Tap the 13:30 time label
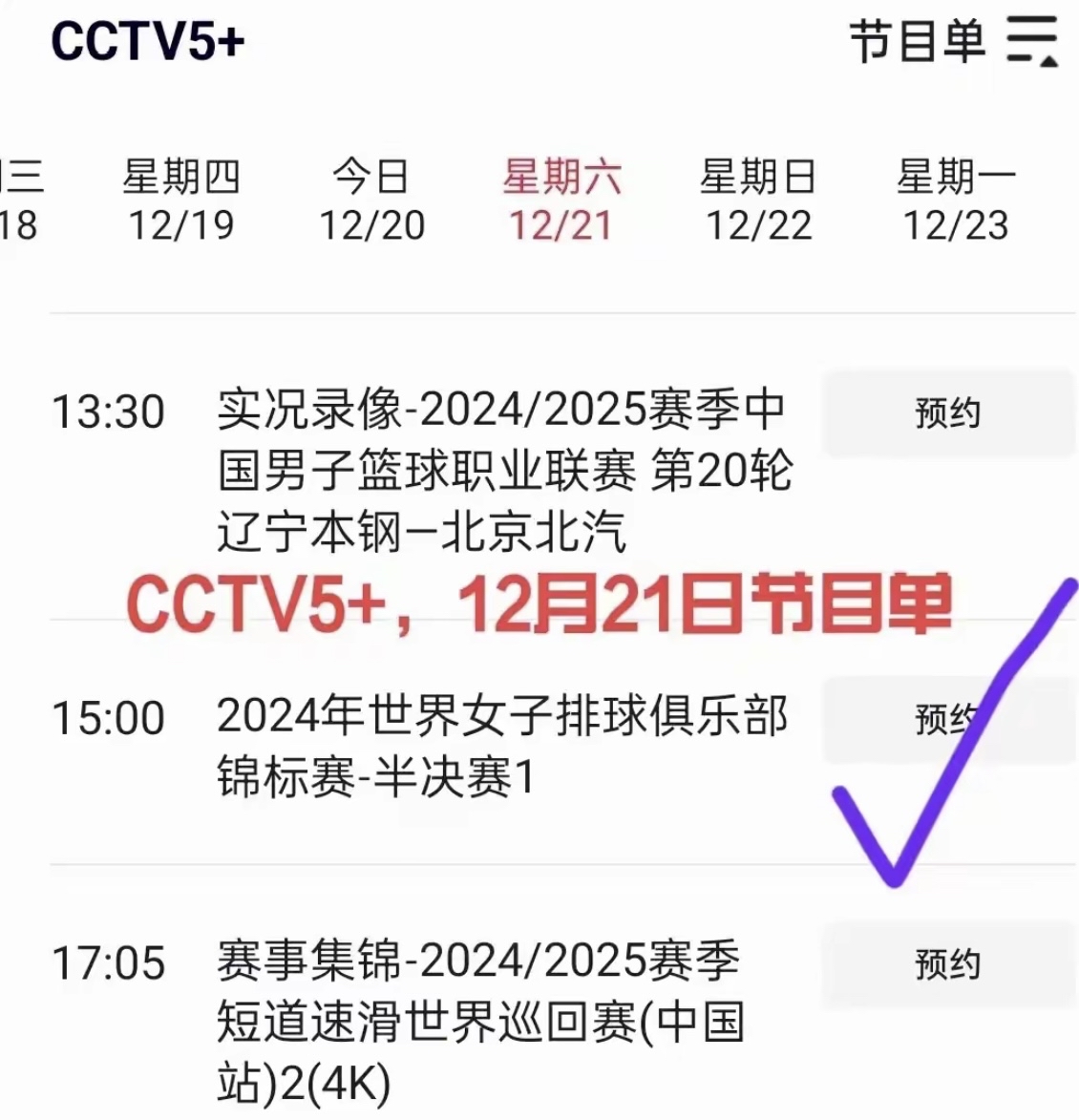 [x=110, y=412]
